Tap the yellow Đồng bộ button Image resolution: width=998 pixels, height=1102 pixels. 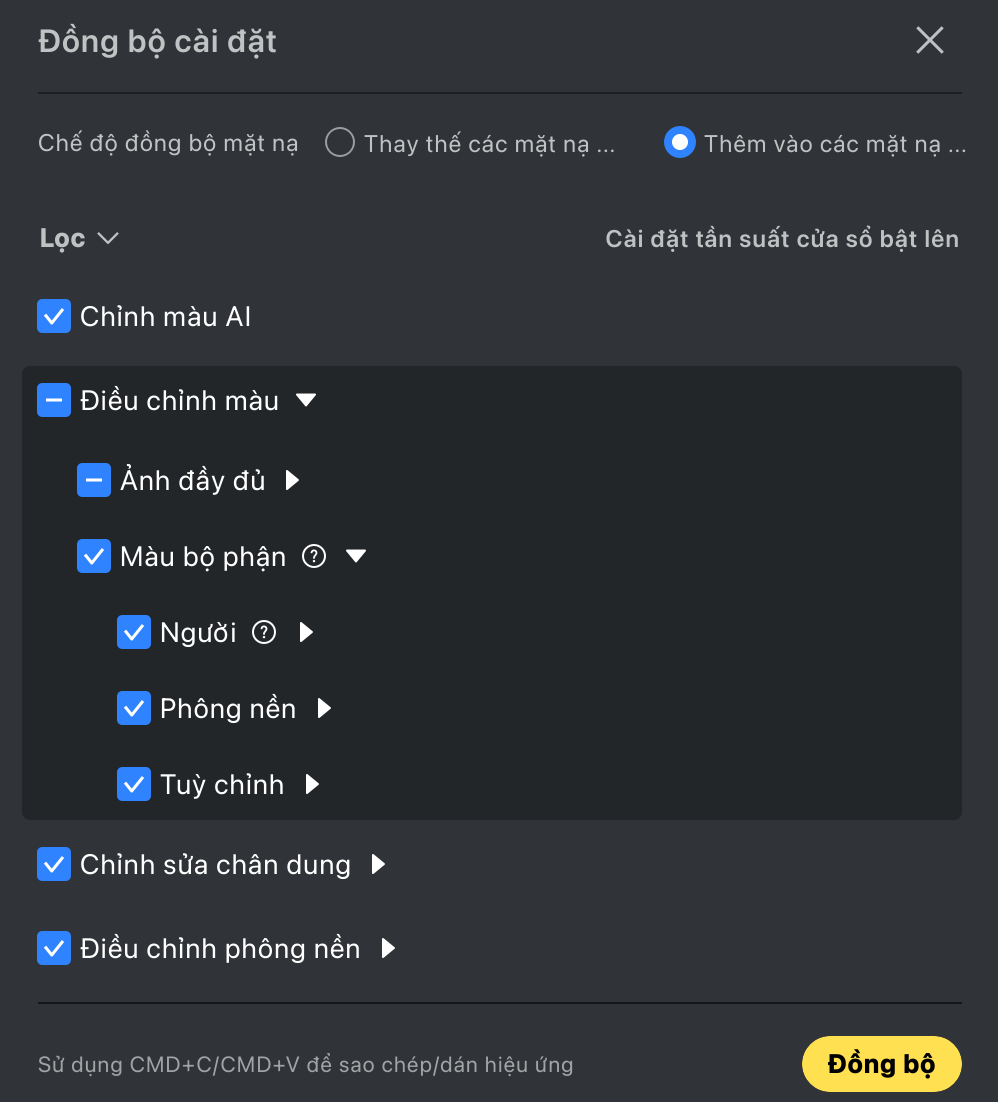(881, 1064)
